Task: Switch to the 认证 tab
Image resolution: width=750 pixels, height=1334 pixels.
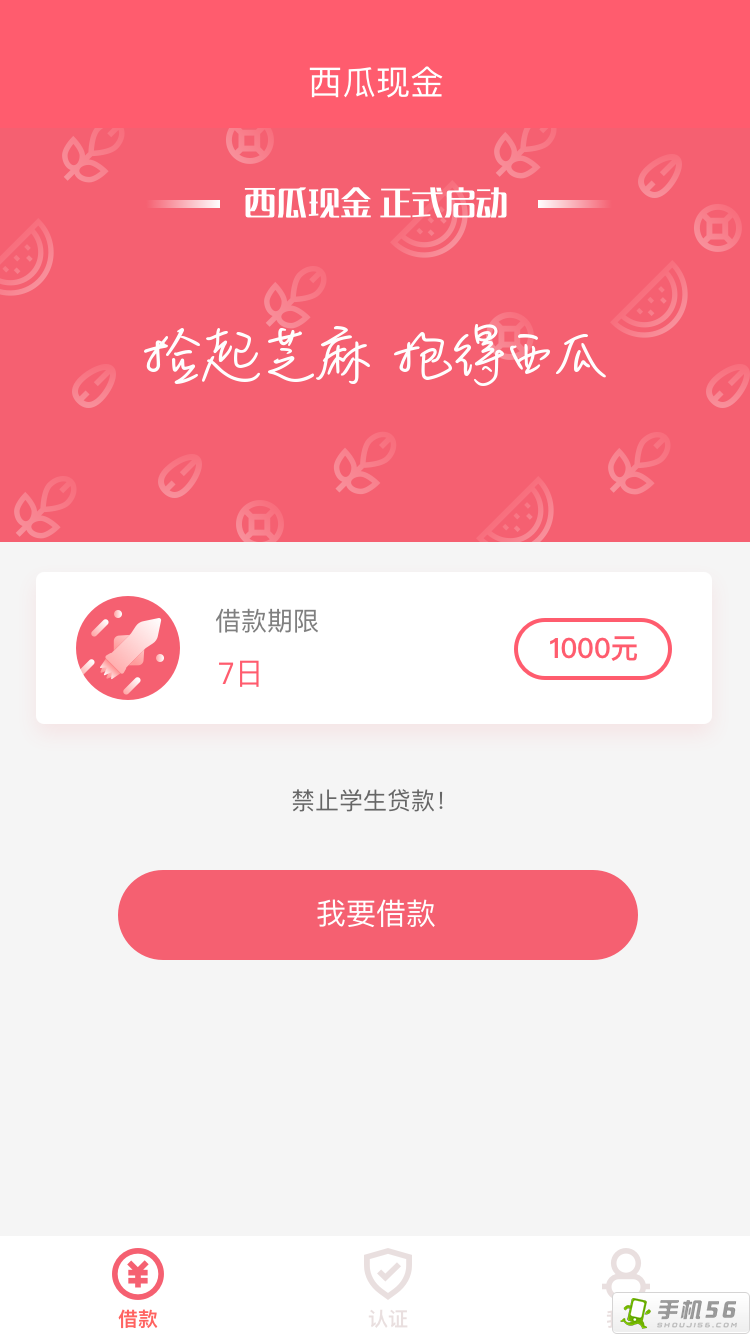Action: (x=388, y=1288)
